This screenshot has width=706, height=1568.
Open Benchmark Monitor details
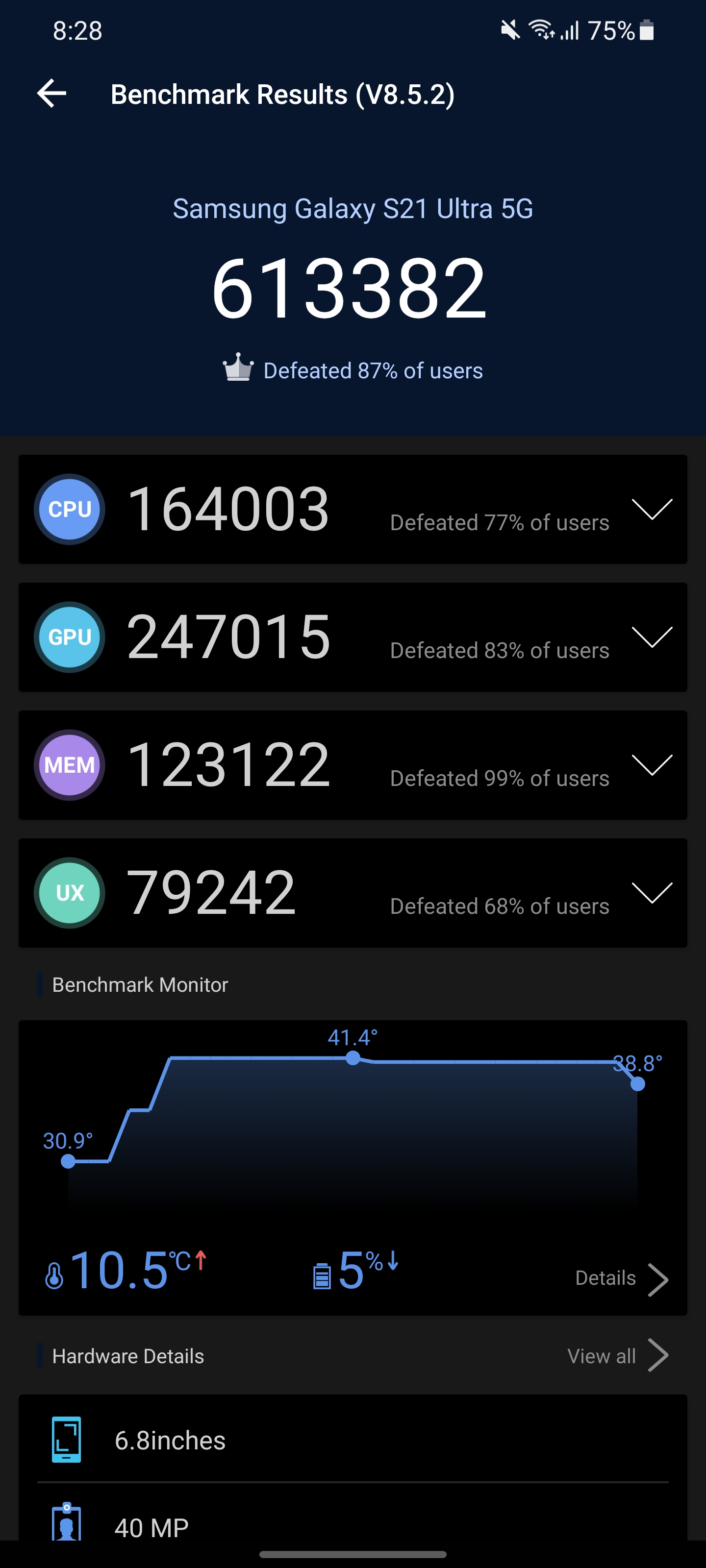point(621,1278)
